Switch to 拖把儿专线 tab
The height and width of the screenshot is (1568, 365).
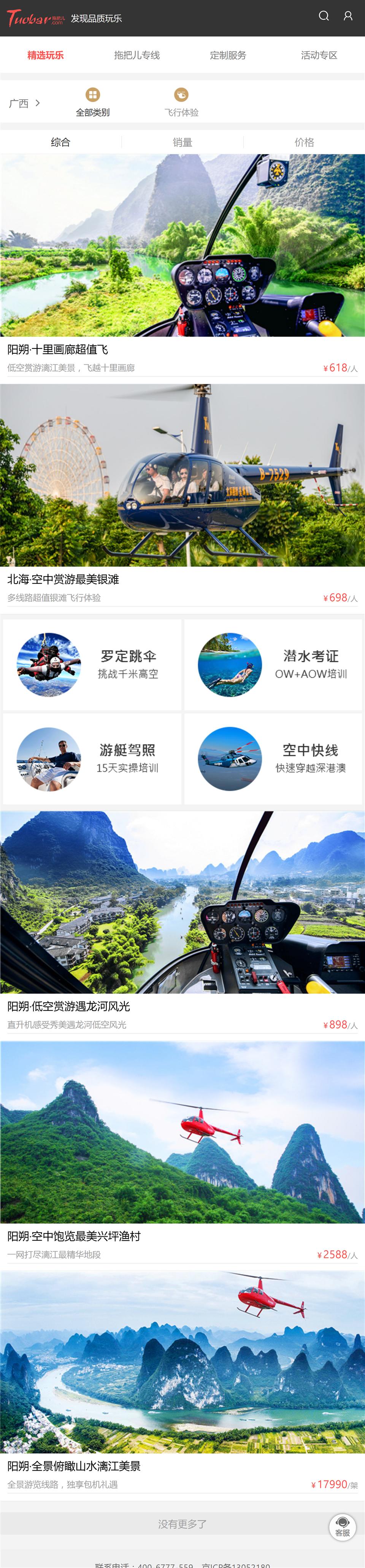point(137,56)
